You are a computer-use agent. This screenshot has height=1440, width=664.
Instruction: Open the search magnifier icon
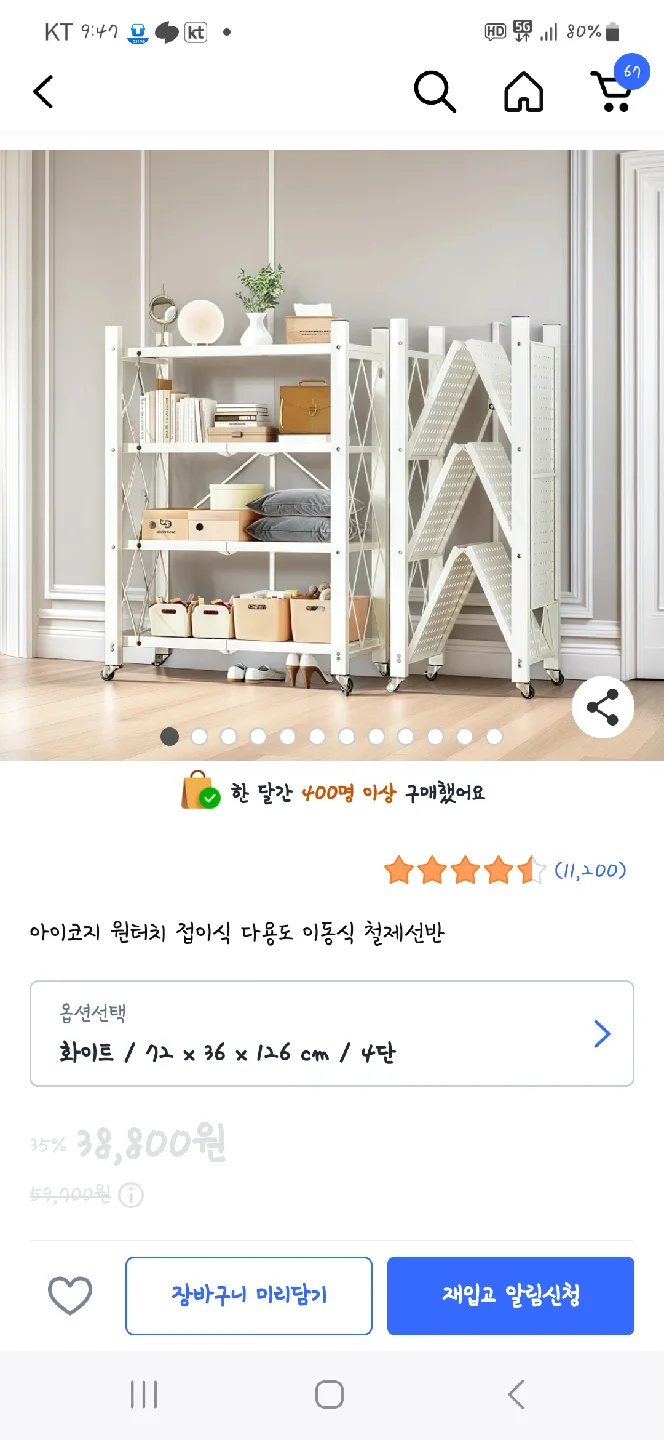[x=434, y=92]
